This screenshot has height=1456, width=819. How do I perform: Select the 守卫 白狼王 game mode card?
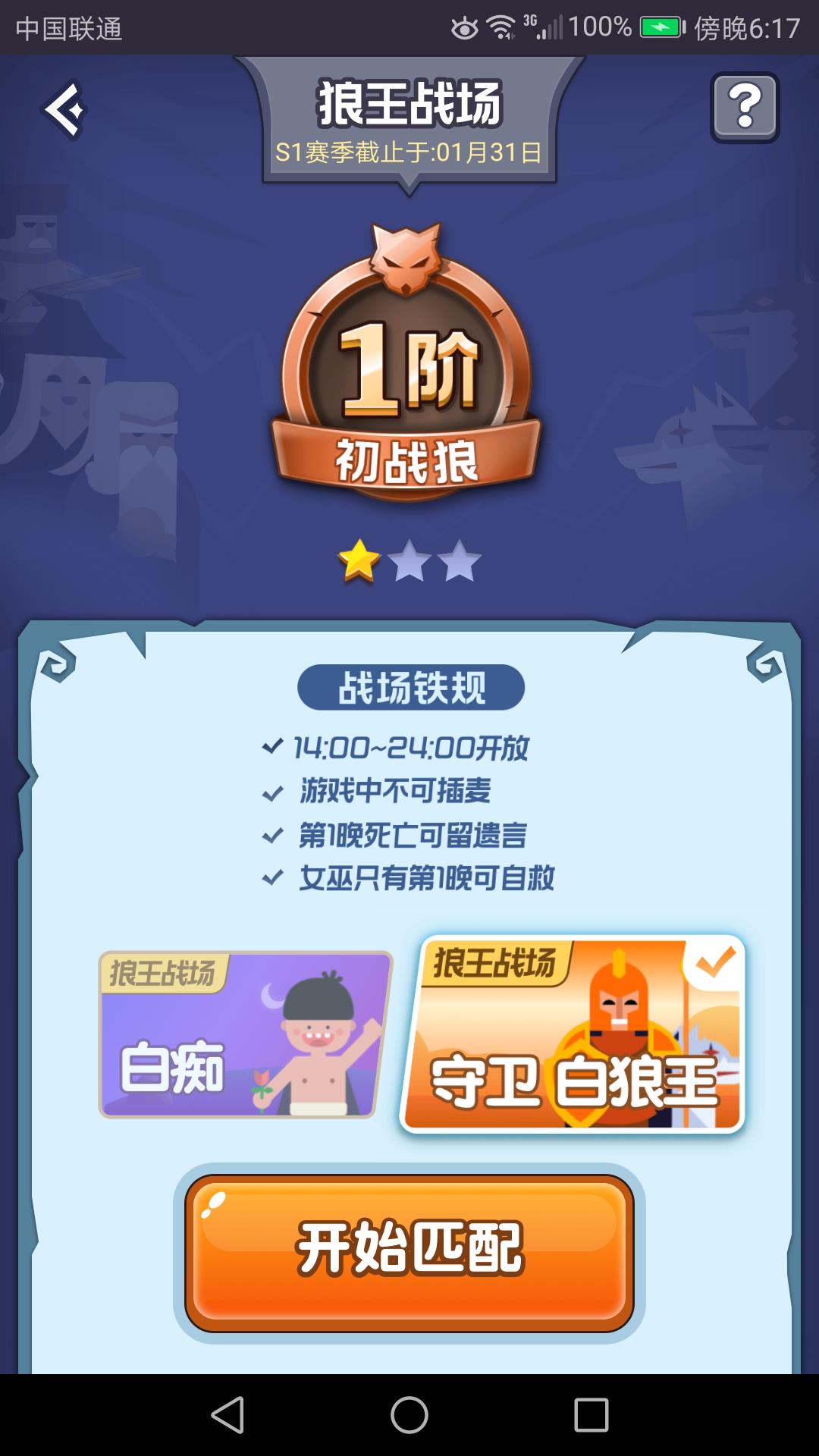click(x=573, y=1034)
